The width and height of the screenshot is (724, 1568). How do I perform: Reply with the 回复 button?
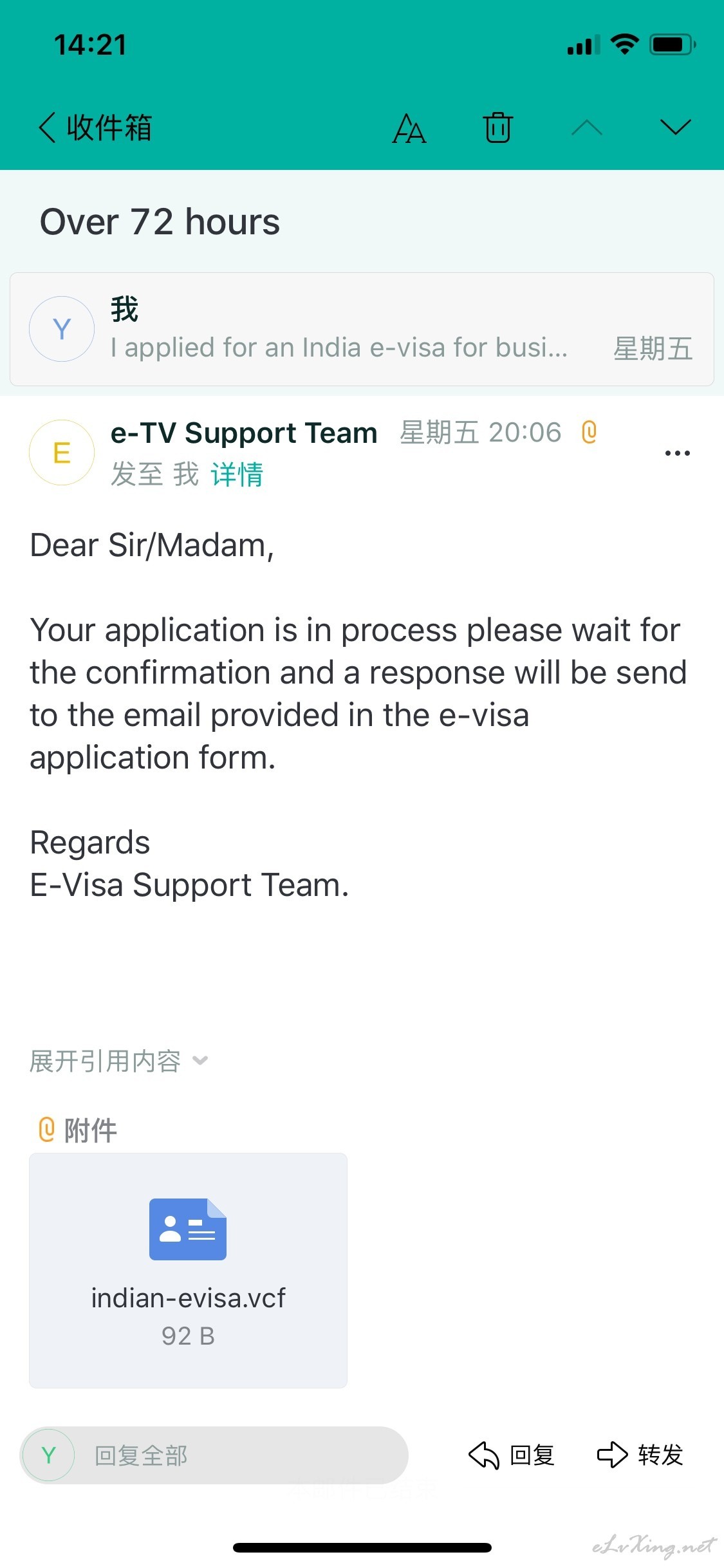(512, 1455)
